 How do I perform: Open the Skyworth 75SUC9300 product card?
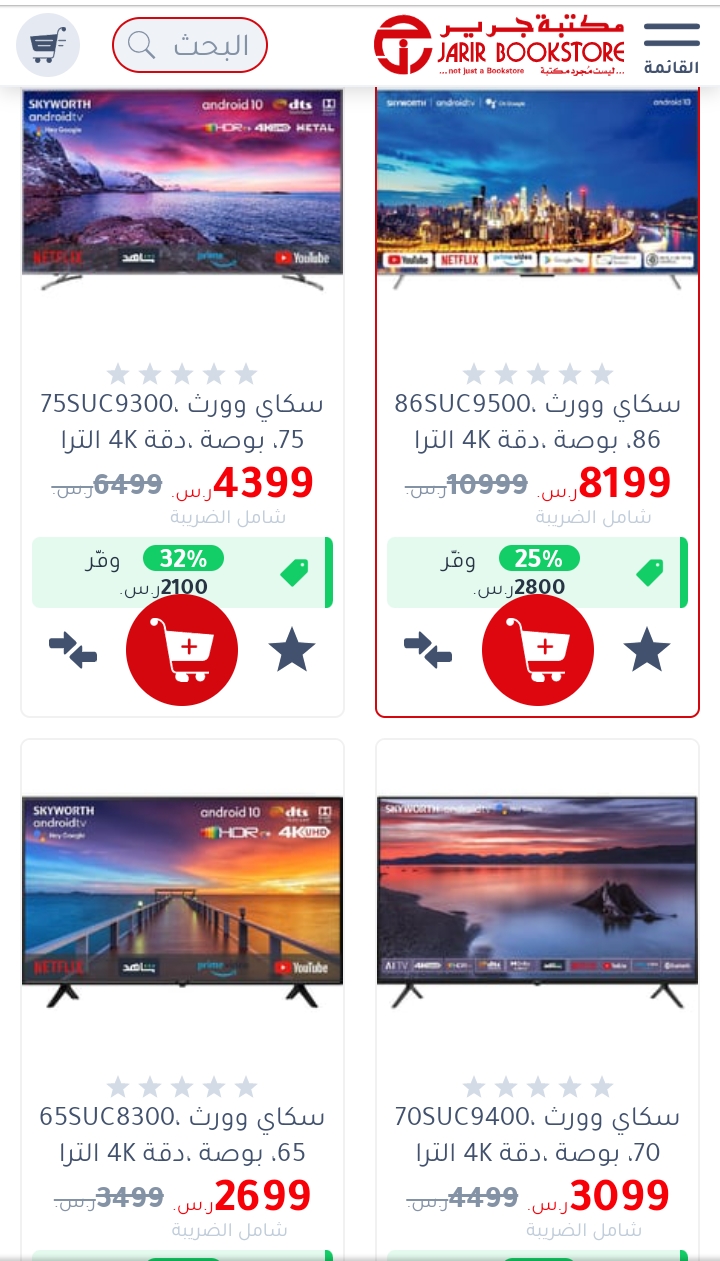[x=182, y=400]
